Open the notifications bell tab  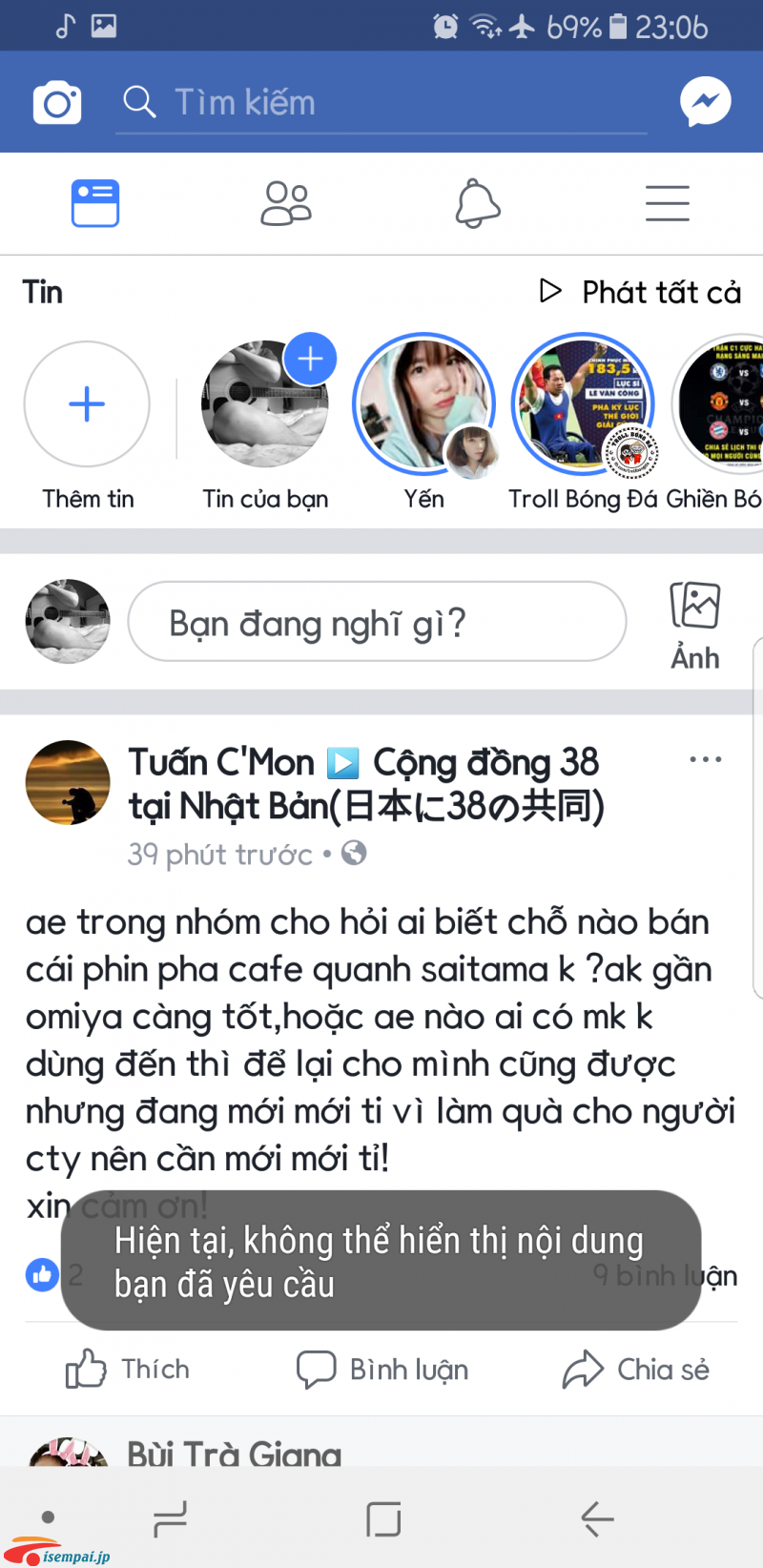(x=477, y=203)
